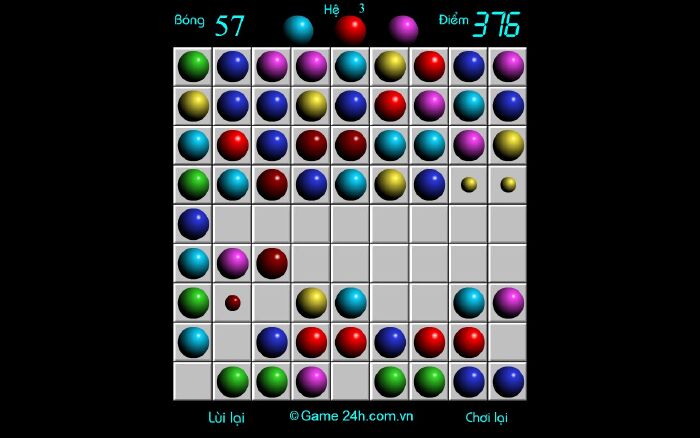
Task: Tap Chơi lại to restart the game
Action: [x=486, y=417]
